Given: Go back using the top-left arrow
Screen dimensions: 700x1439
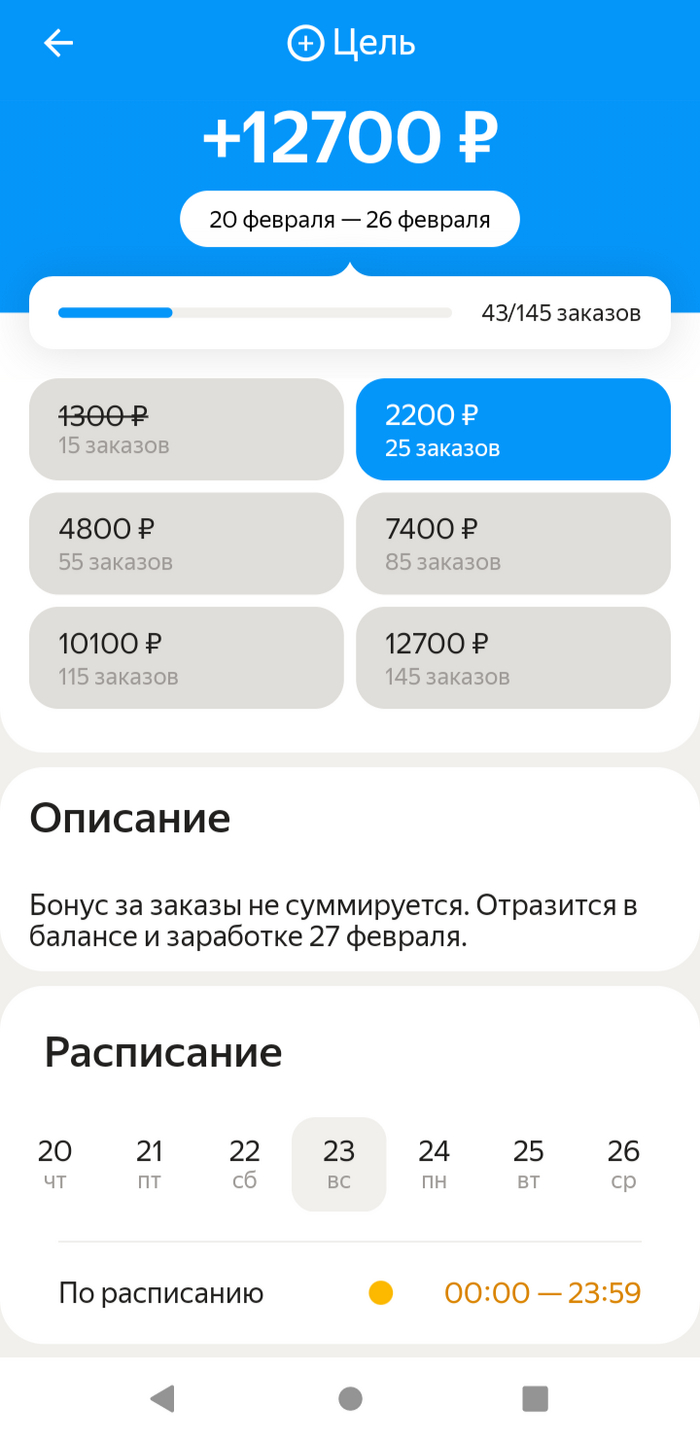Looking at the screenshot, I should [58, 43].
